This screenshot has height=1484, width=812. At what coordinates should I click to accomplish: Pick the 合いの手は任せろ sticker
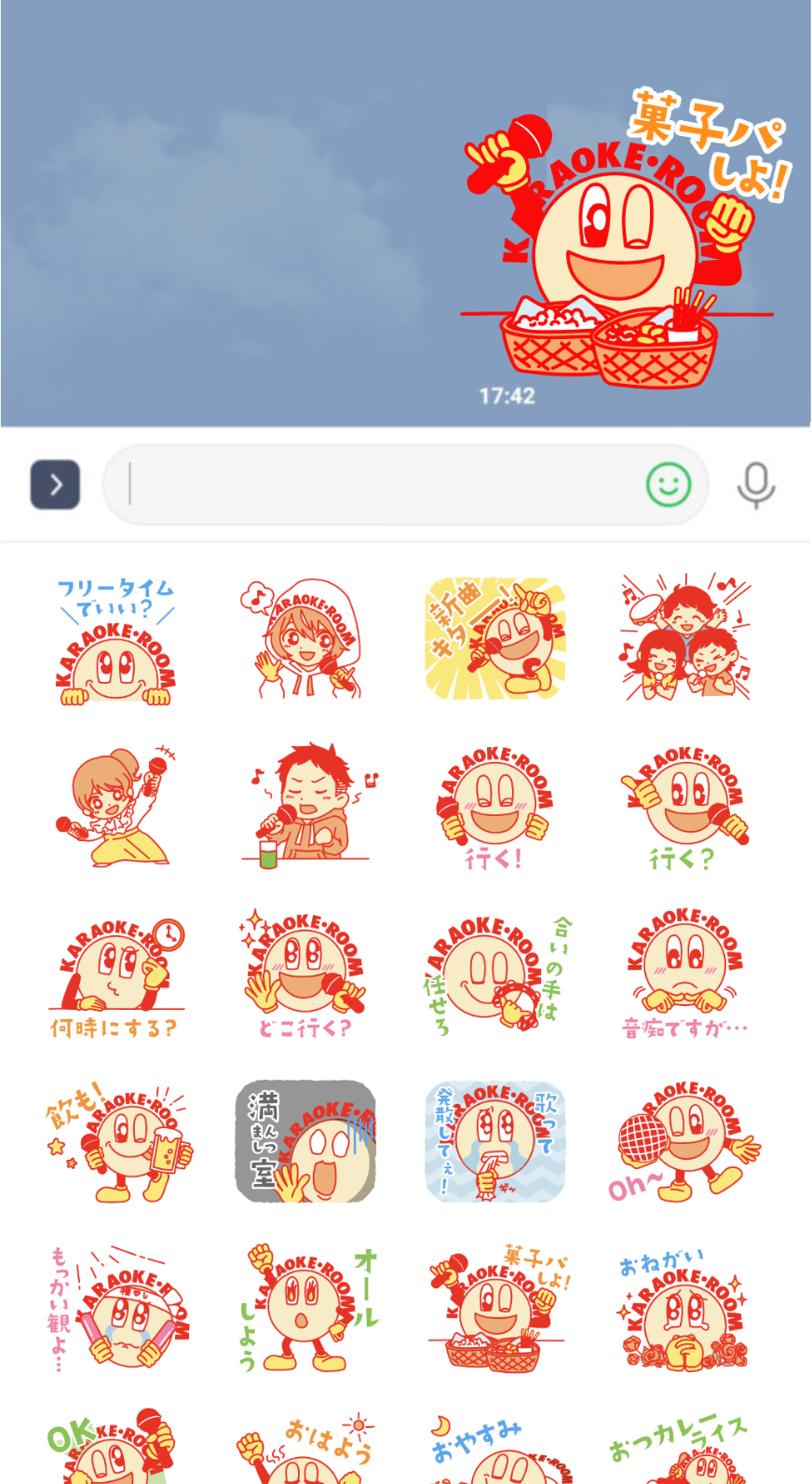coord(494,974)
